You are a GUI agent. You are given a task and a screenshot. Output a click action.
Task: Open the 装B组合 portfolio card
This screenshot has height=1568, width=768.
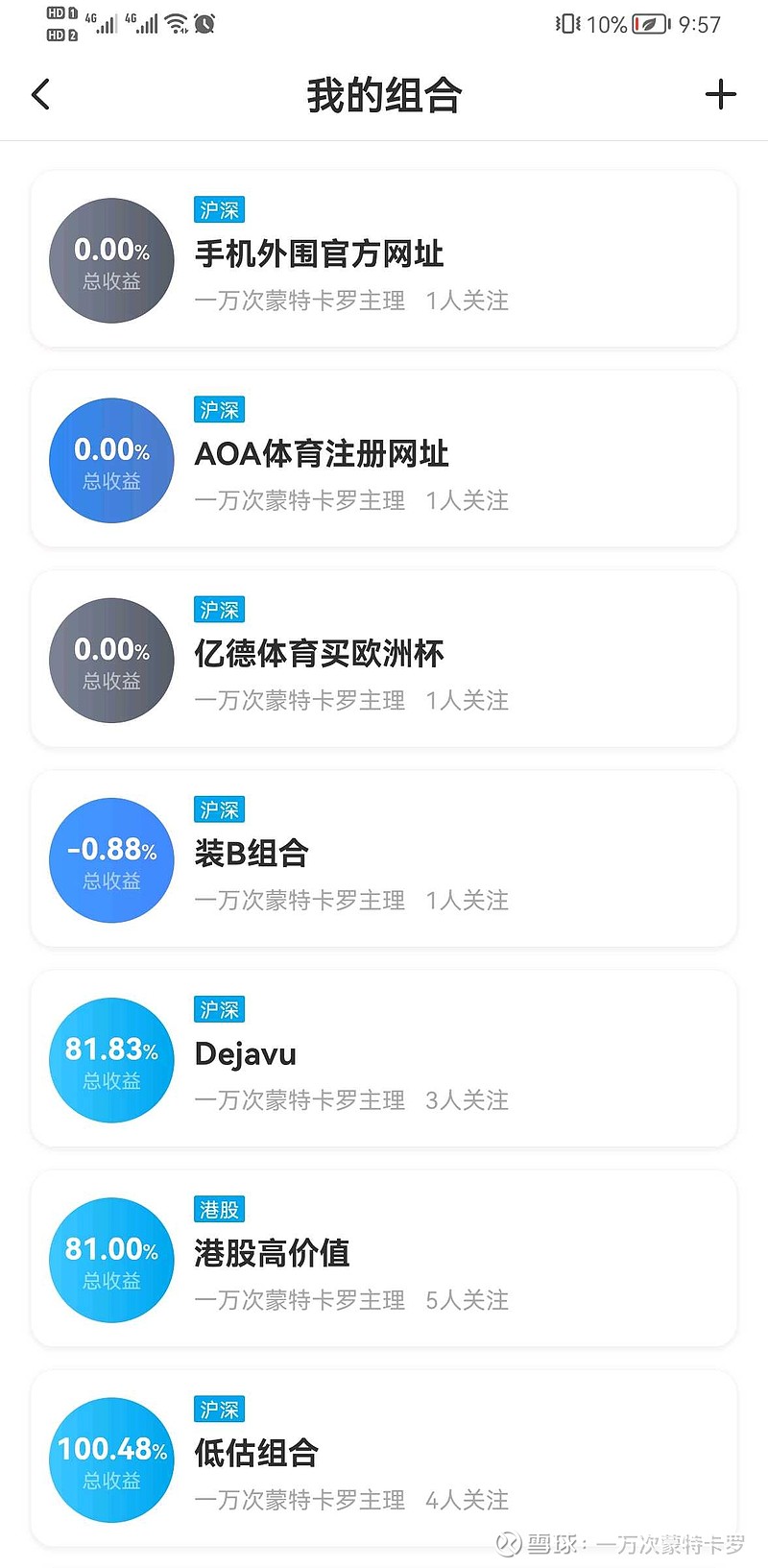(384, 858)
